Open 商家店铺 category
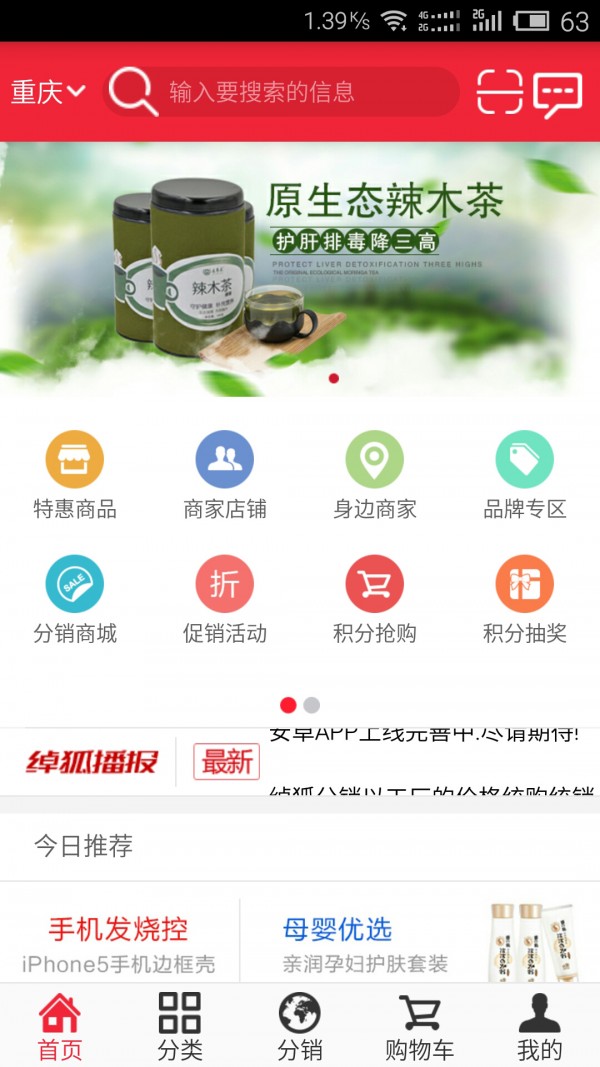Viewport: 600px width, 1067px height. click(225, 475)
